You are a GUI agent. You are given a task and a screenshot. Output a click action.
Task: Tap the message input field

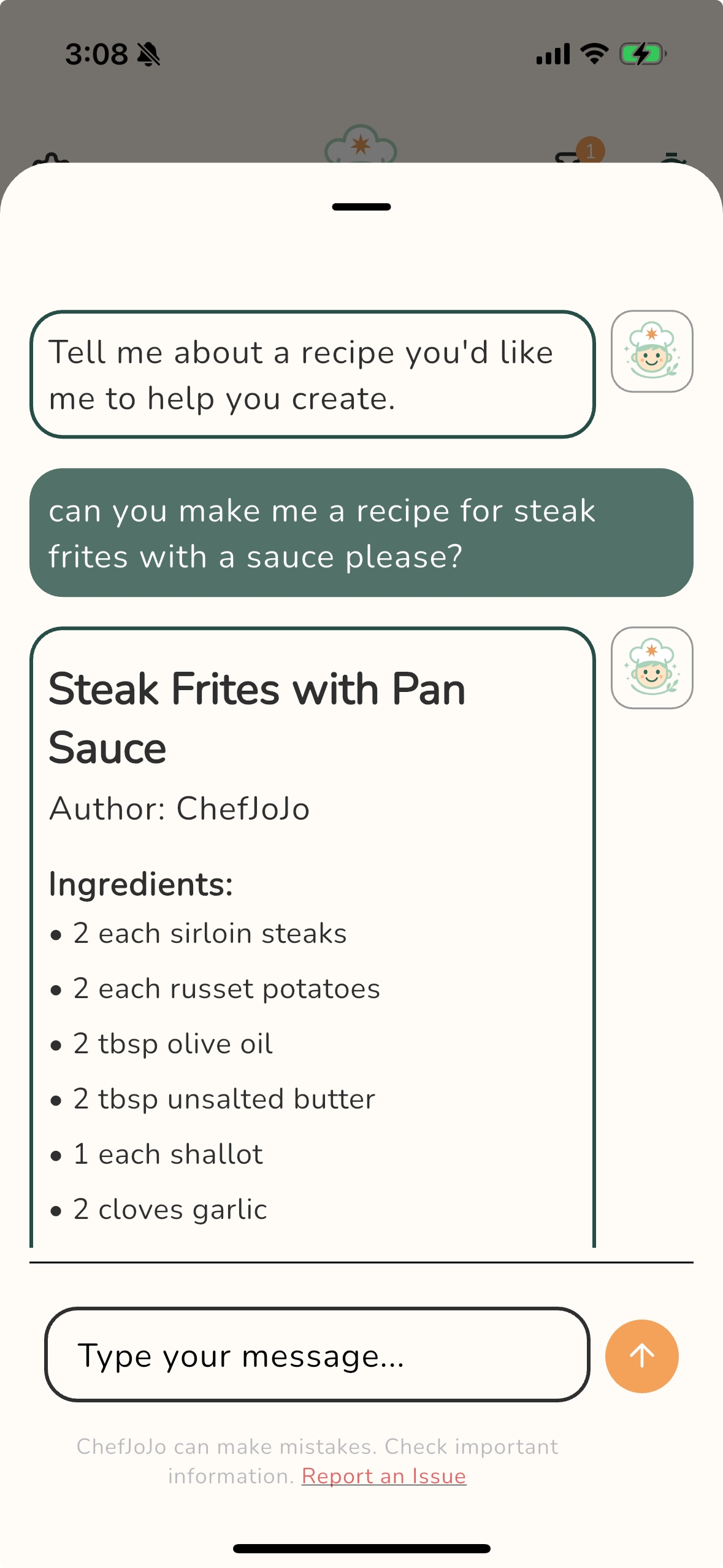[x=317, y=1355]
